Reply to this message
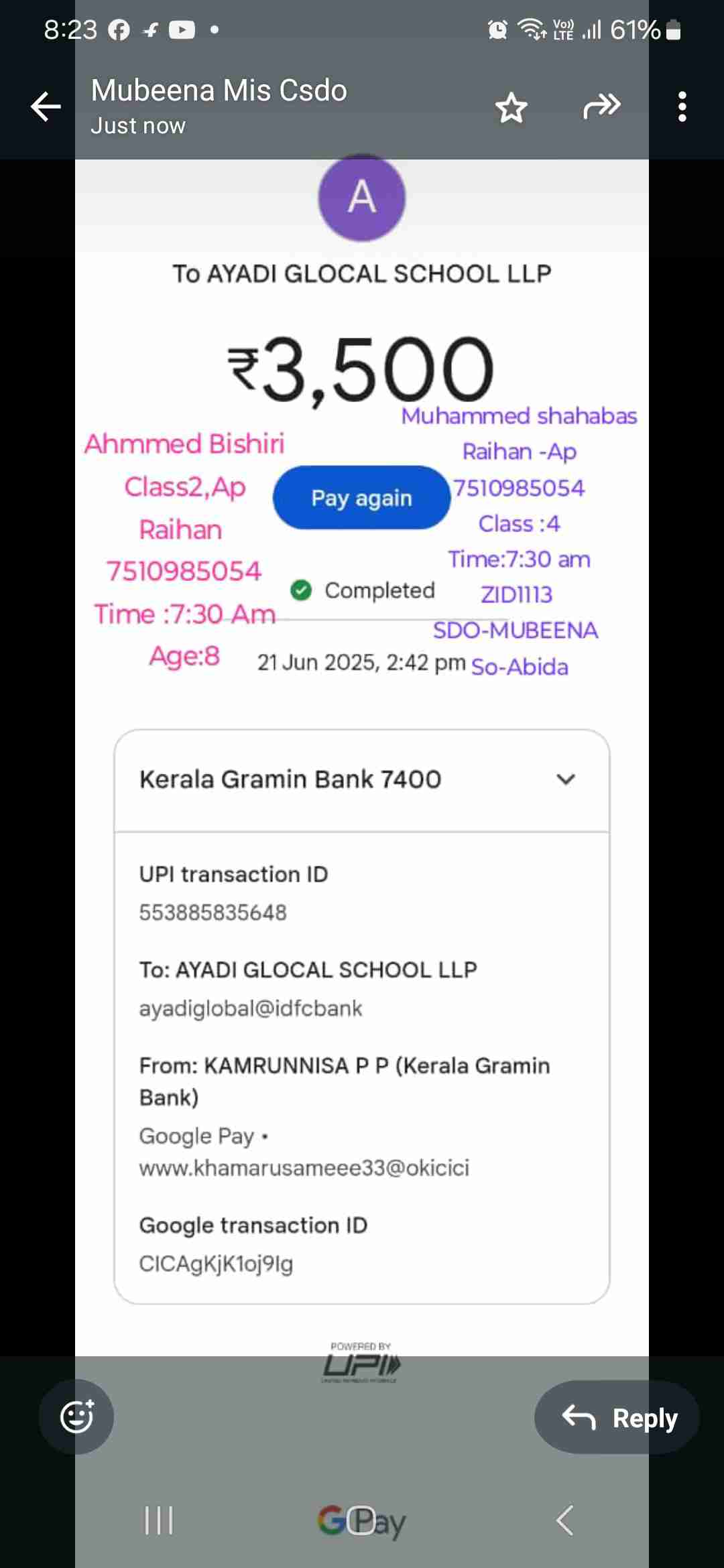The width and height of the screenshot is (724, 1568). click(617, 1417)
